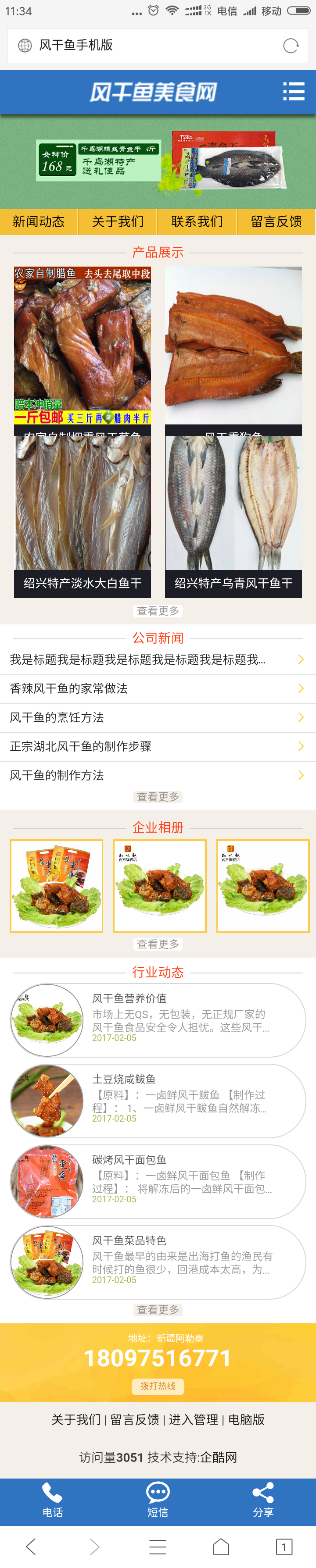Tap 短信 in the bottom bar
316x1568 pixels.
pyautogui.click(x=158, y=1500)
